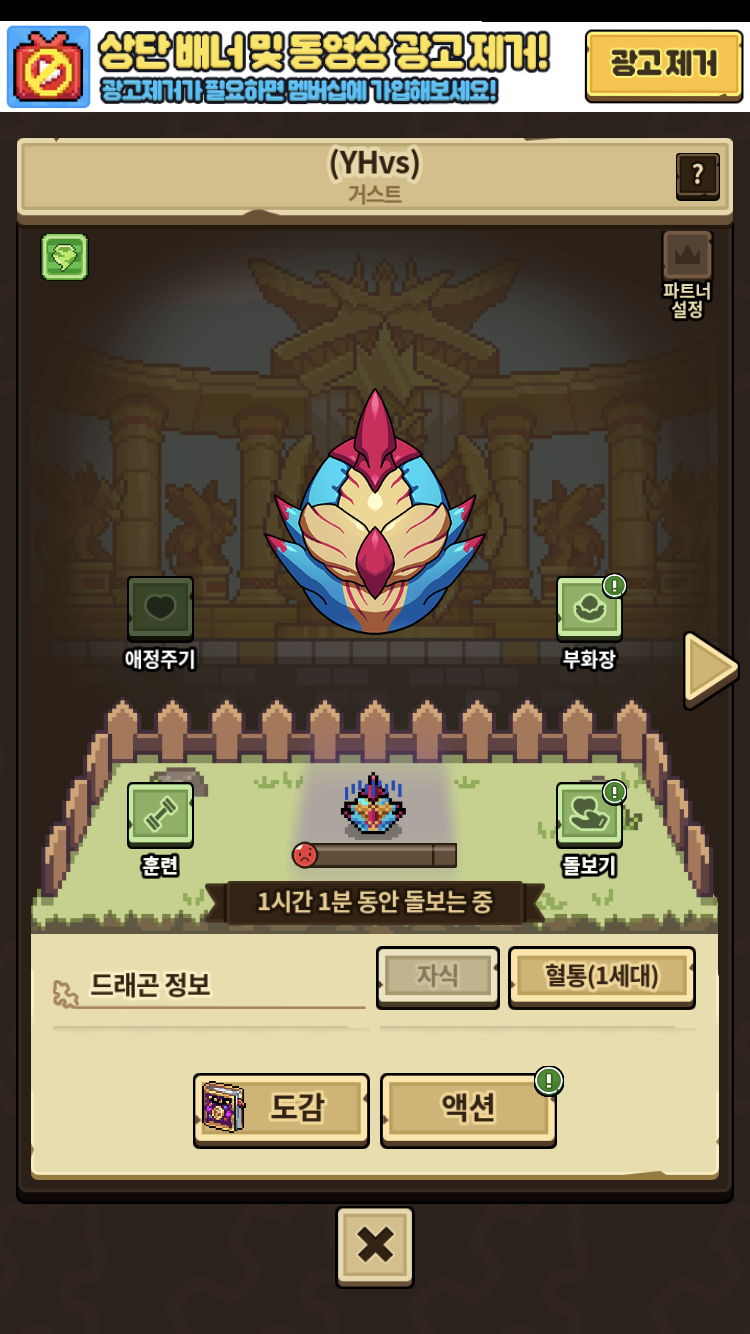Screen dimensions: 750x1334
Task: Close the dragon info window
Action: [x=375, y=1245]
